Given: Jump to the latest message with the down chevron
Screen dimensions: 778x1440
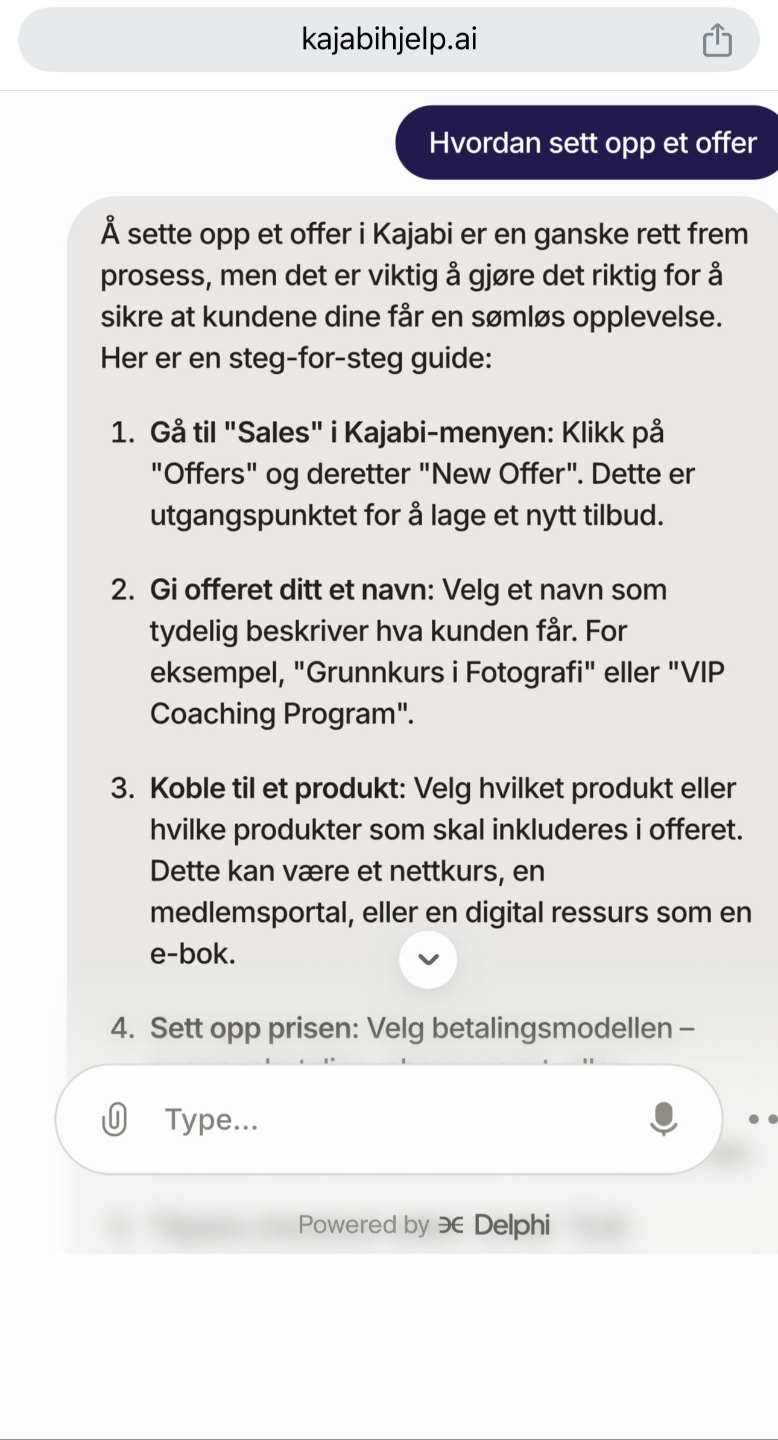Looking at the screenshot, I should (x=428, y=959).
